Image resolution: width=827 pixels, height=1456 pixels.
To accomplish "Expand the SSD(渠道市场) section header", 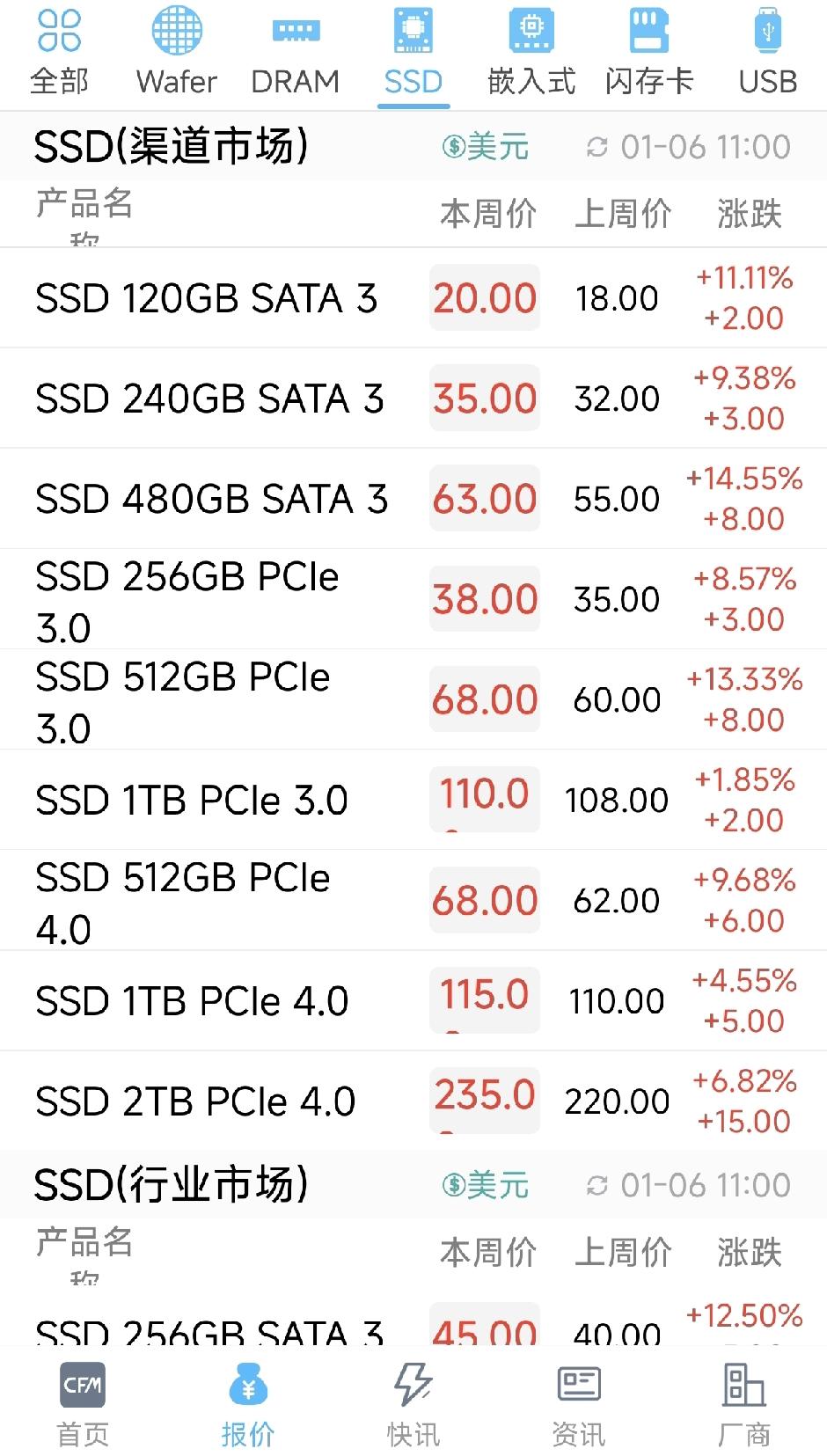I will (x=167, y=146).
